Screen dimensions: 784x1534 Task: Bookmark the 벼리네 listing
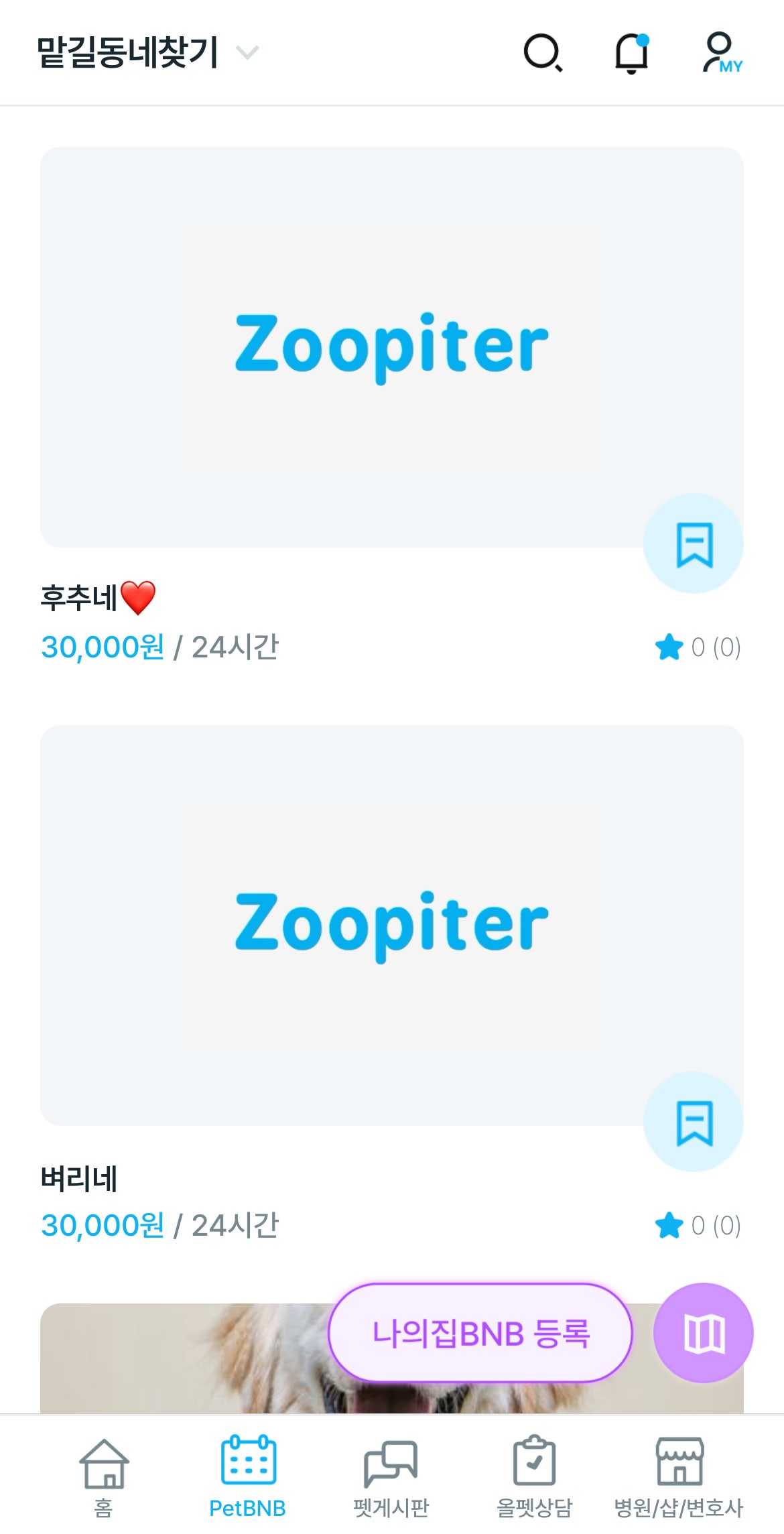694,1122
